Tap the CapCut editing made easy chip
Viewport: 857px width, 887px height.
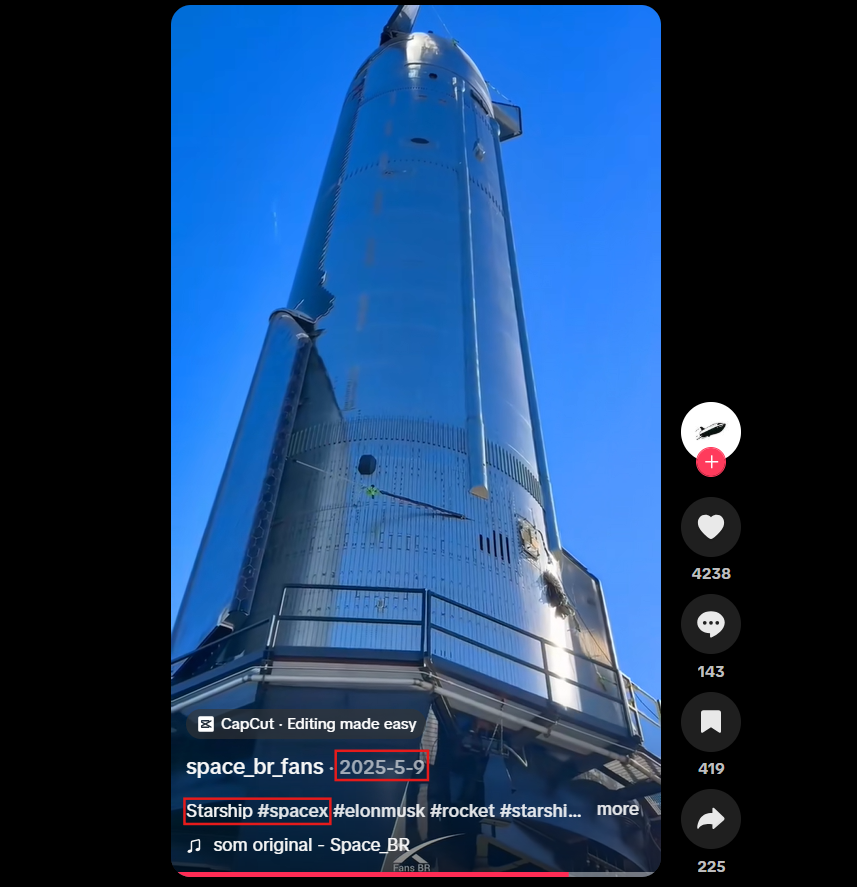pos(307,724)
